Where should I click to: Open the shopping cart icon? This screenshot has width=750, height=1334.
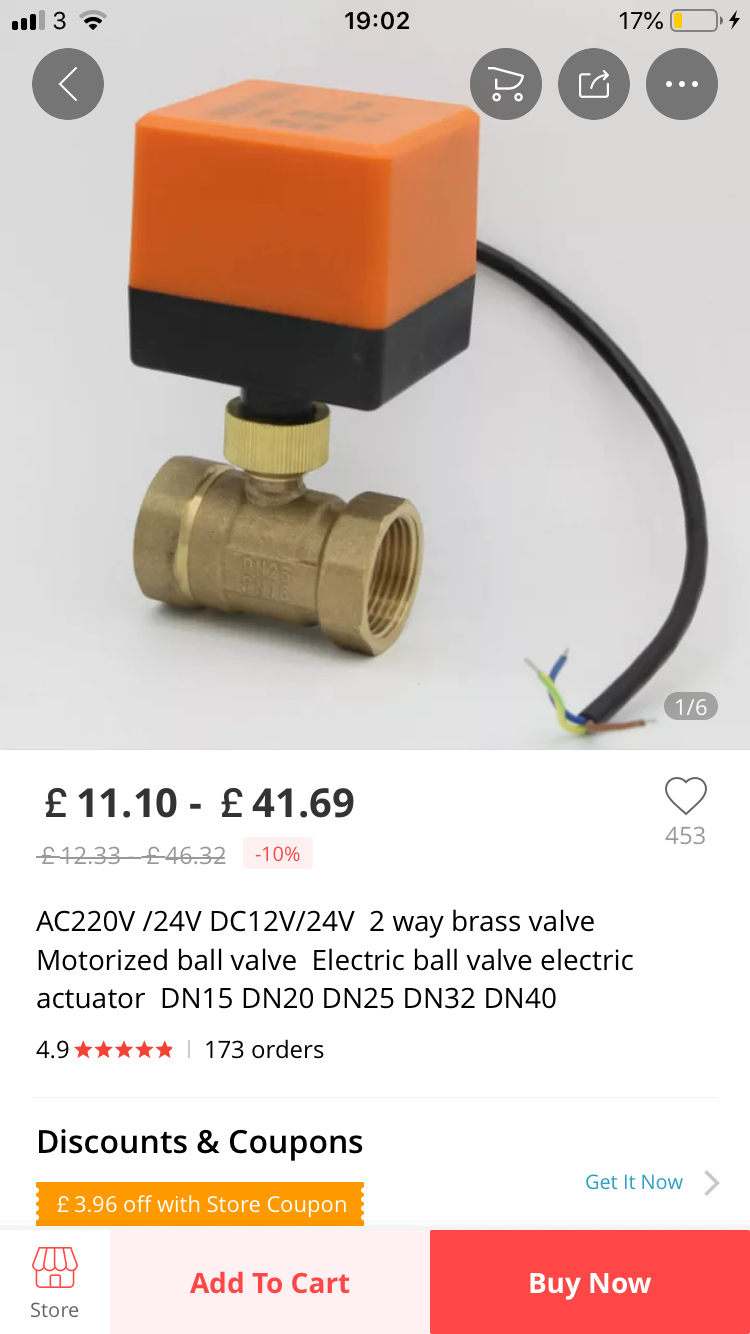pyautogui.click(x=506, y=84)
